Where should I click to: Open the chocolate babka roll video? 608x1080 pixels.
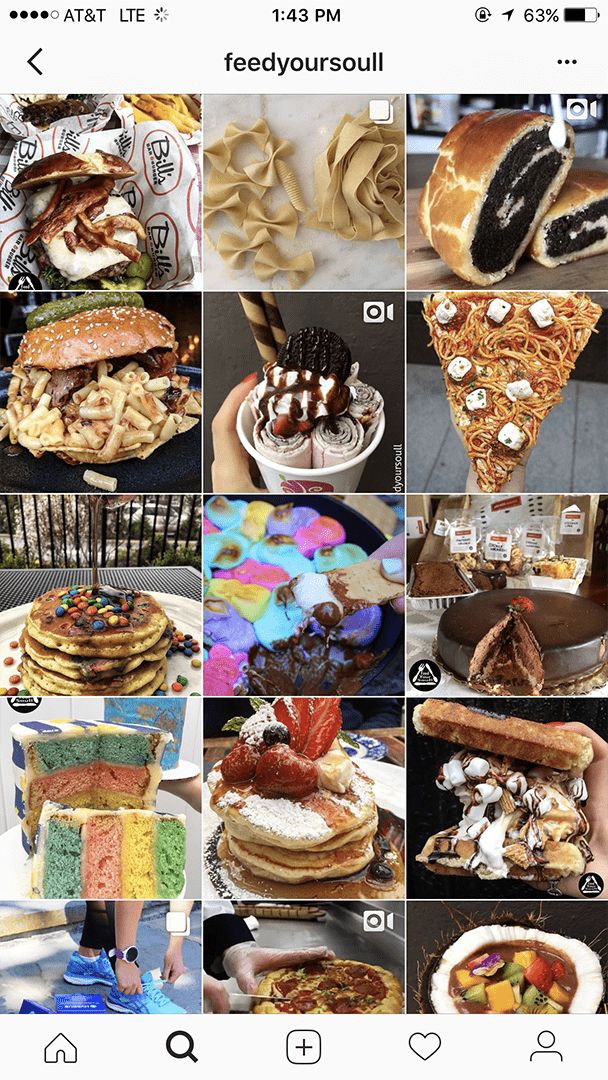tap(507, 192)
